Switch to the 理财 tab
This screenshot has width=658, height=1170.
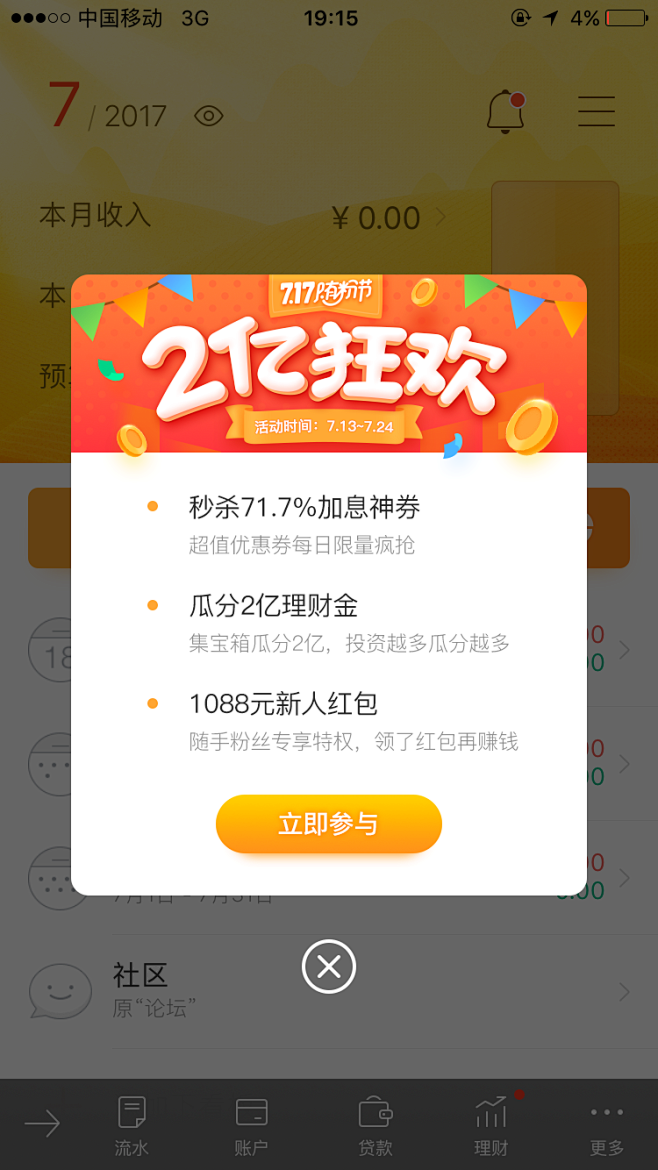492,1125
